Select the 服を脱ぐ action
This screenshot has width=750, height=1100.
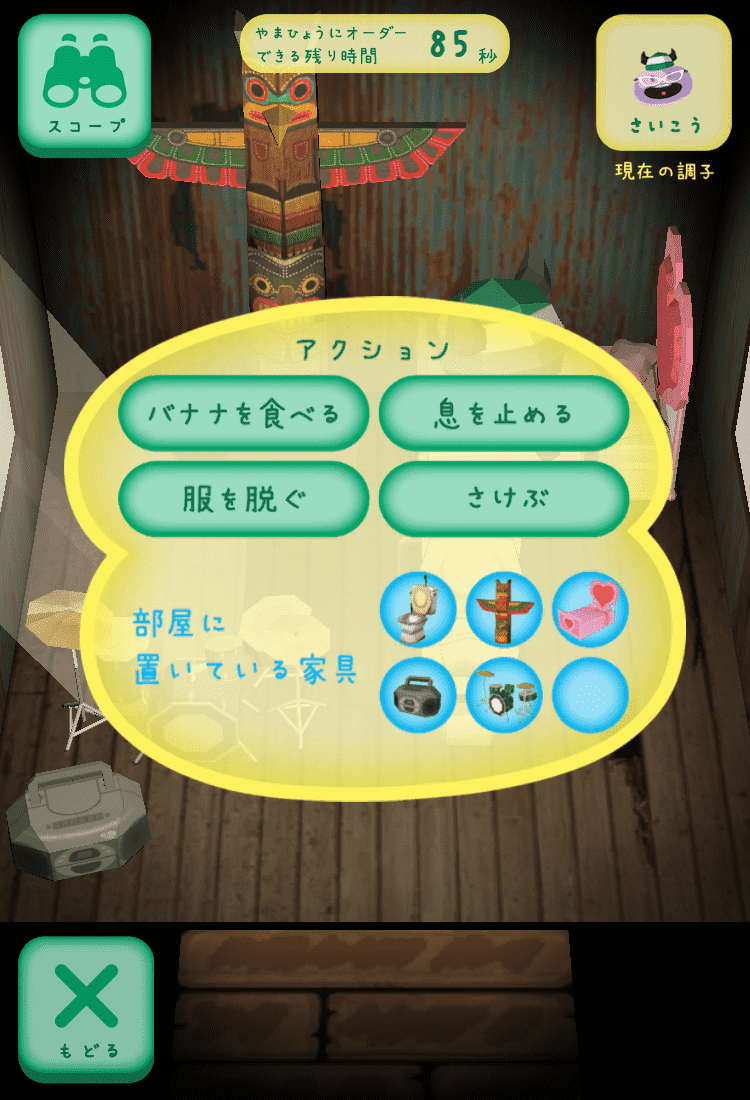tap(243, 499)
